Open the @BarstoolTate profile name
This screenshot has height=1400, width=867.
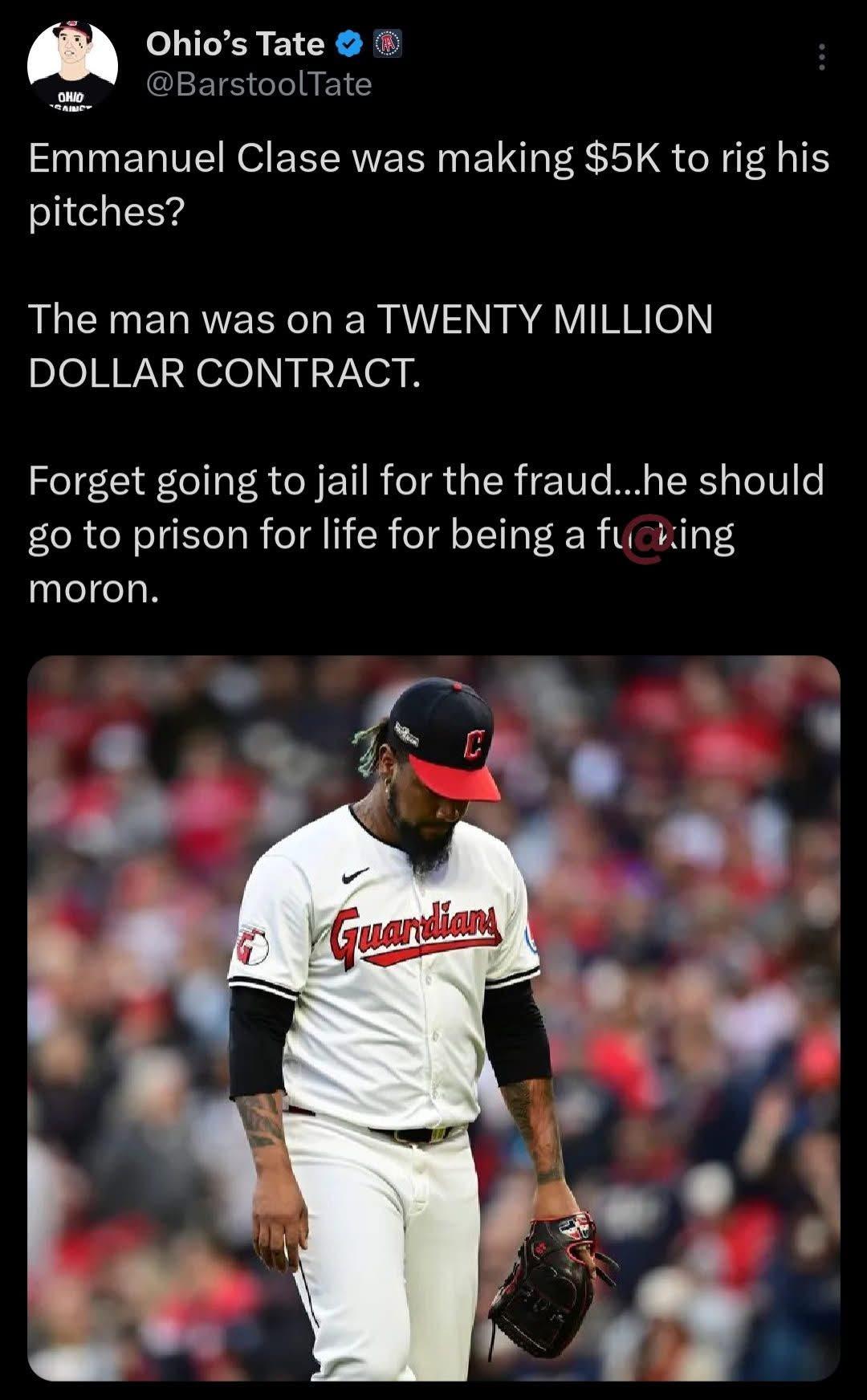(x=258, y=84)
